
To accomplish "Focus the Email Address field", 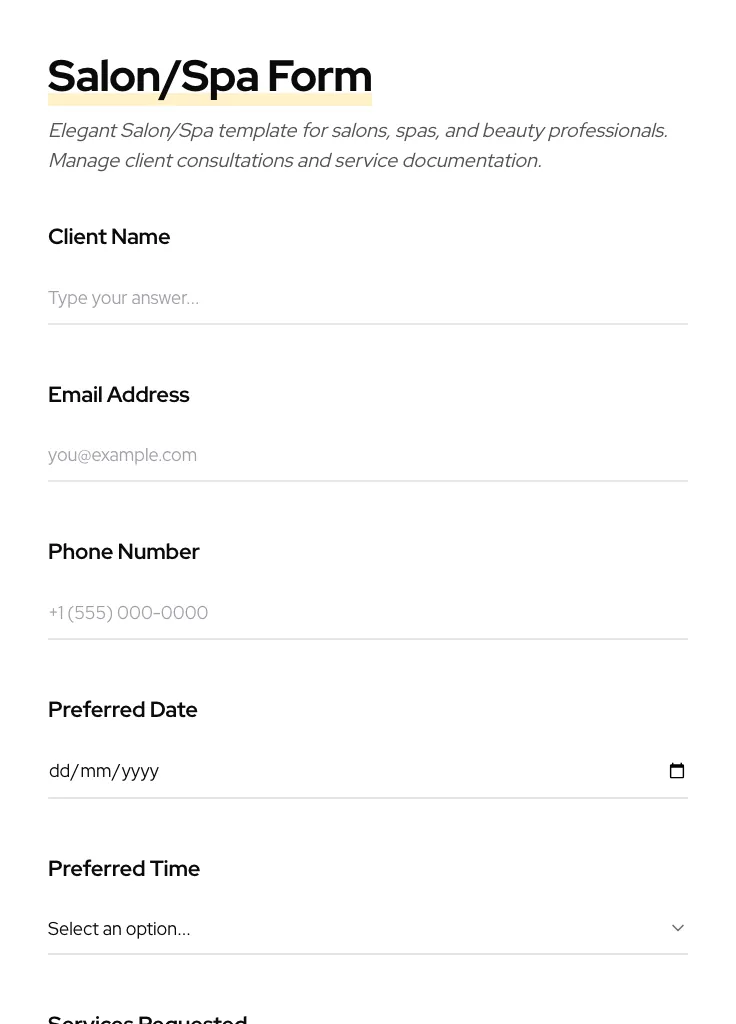I will (367, 455).
